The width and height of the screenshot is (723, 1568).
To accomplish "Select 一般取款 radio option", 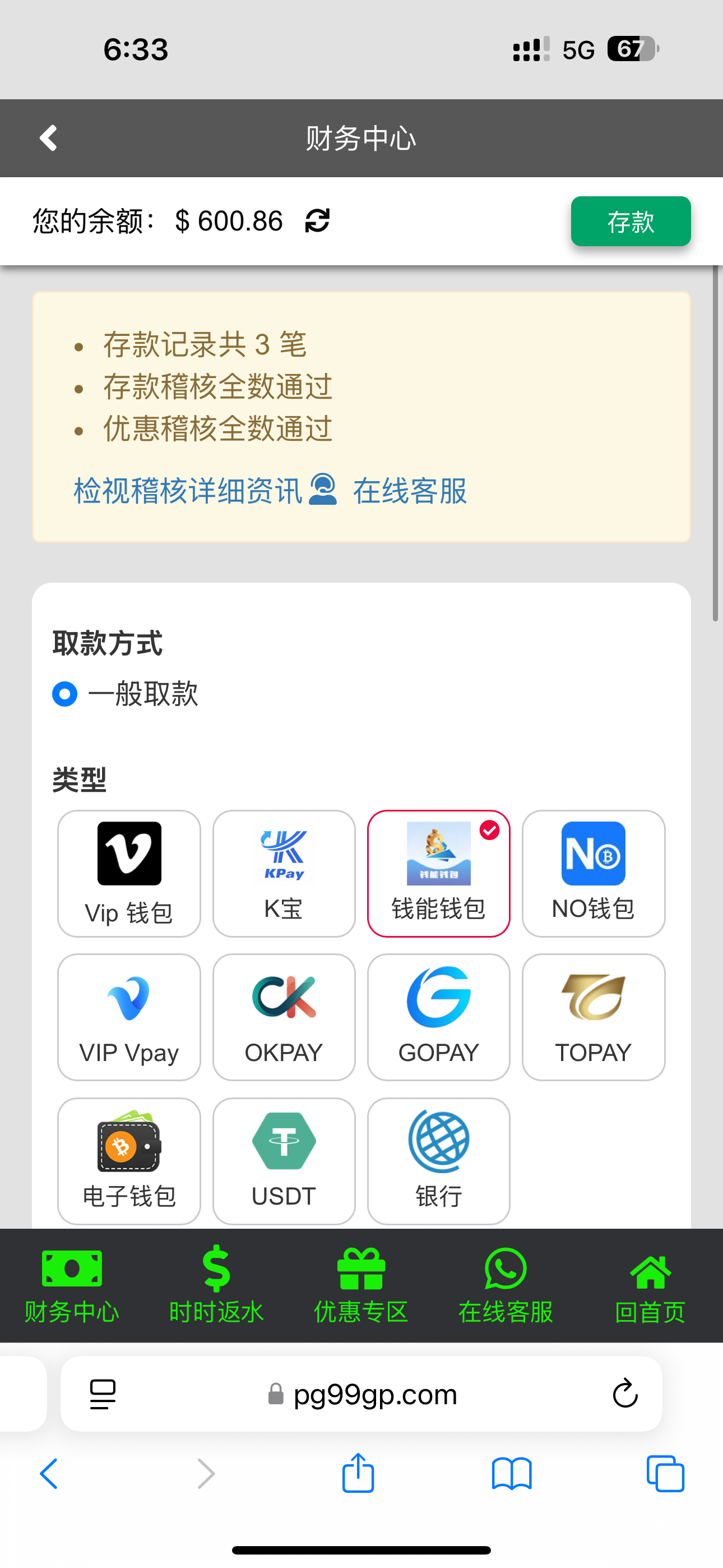I will click(65, 694).
